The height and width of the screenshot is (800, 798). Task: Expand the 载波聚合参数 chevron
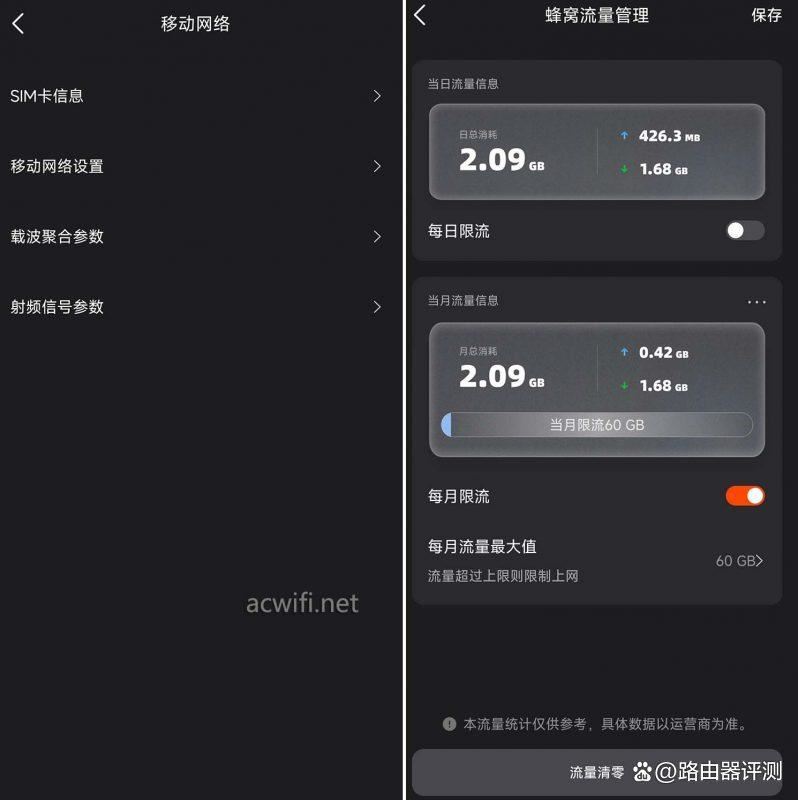click(x=377, y=237)
